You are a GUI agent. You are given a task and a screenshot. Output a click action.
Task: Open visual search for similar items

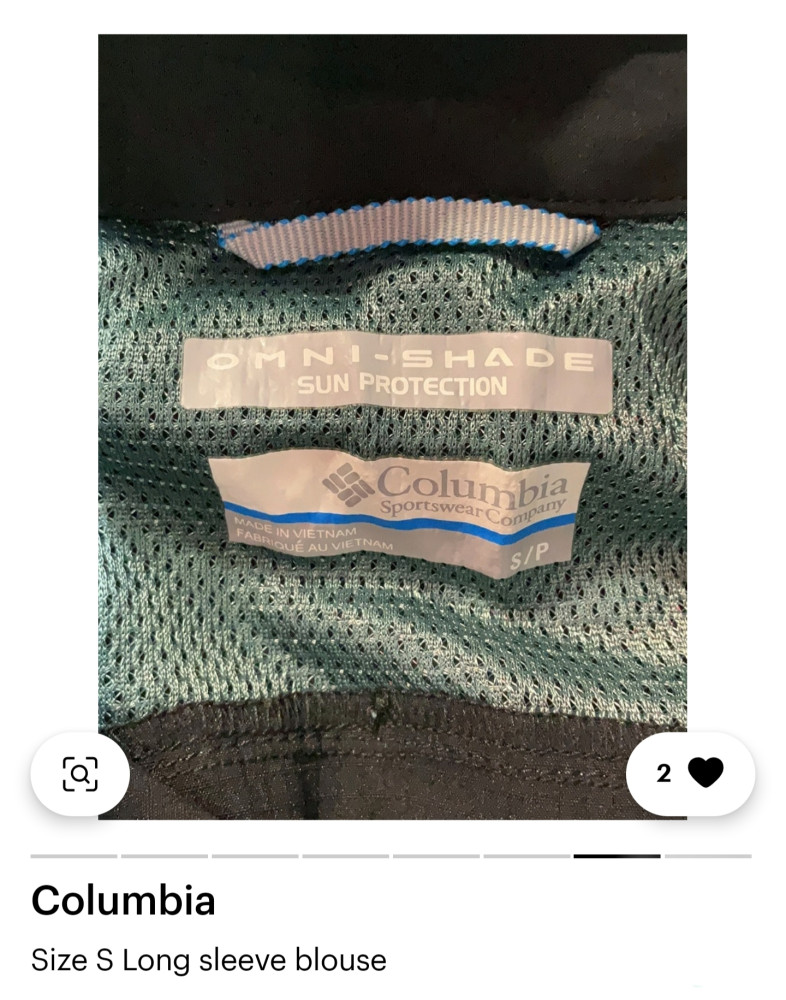pos(80,773)
